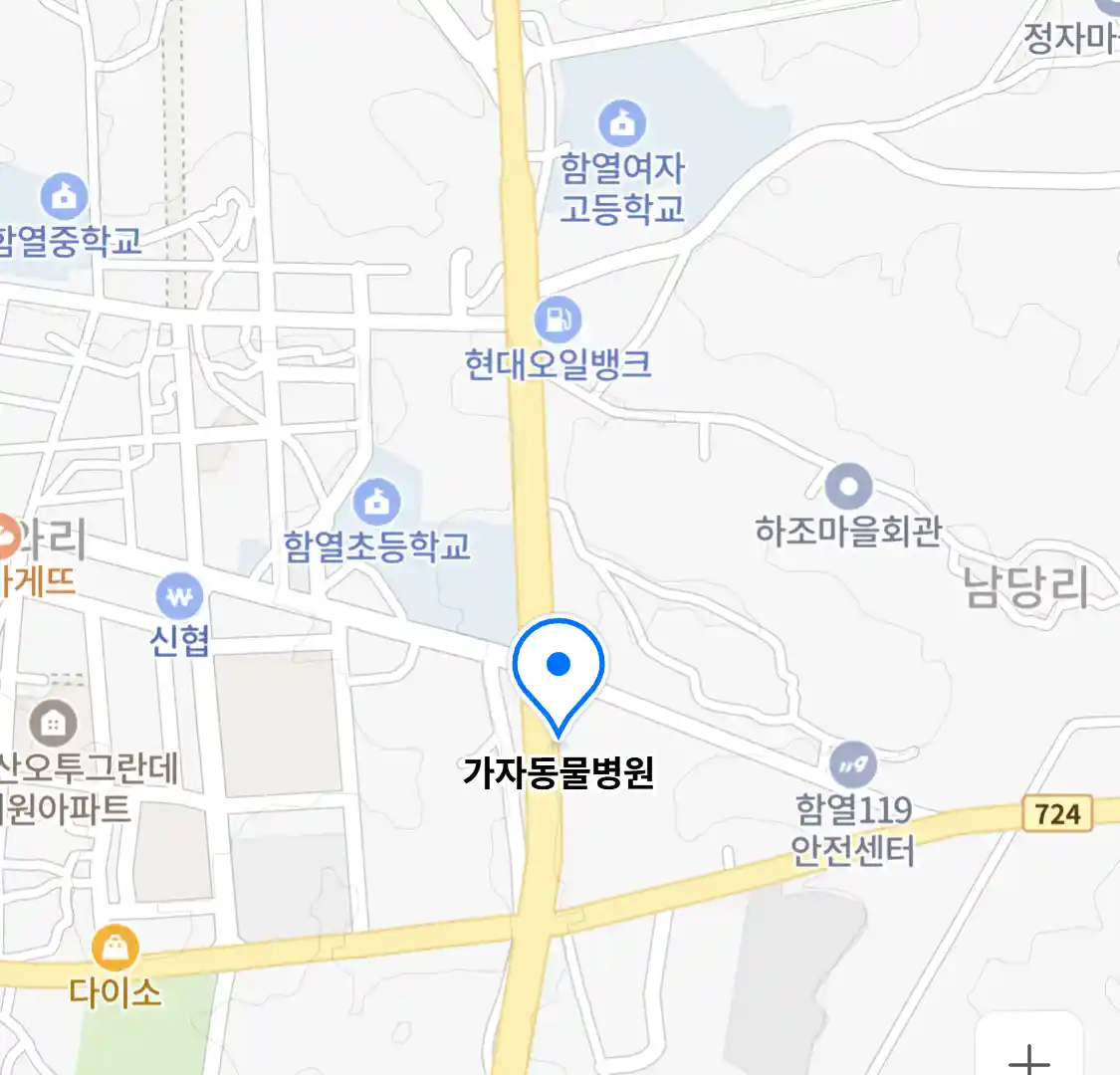Open the 산오투그란데 apartment marker
Image resolution: width=1120 pixels, height=1075 pixels.
click(53, 724)
